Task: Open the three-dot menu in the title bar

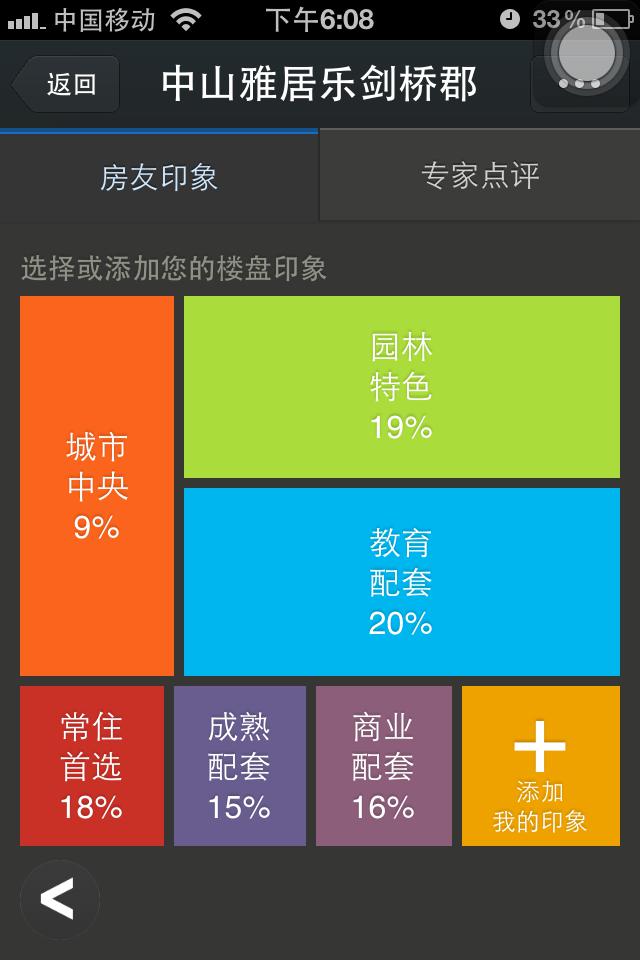Action: [x=580, y=84]
